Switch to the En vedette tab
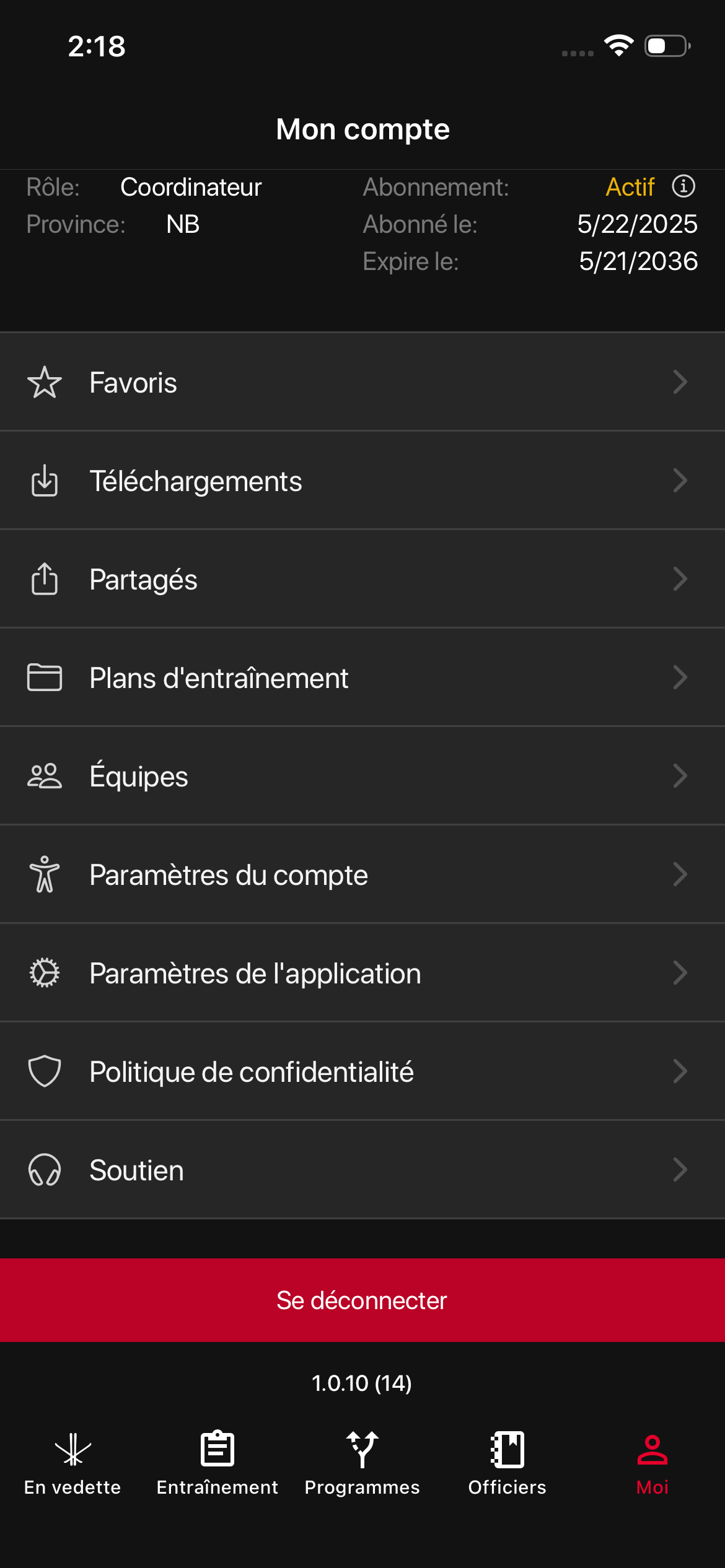 click(72, 1468)
